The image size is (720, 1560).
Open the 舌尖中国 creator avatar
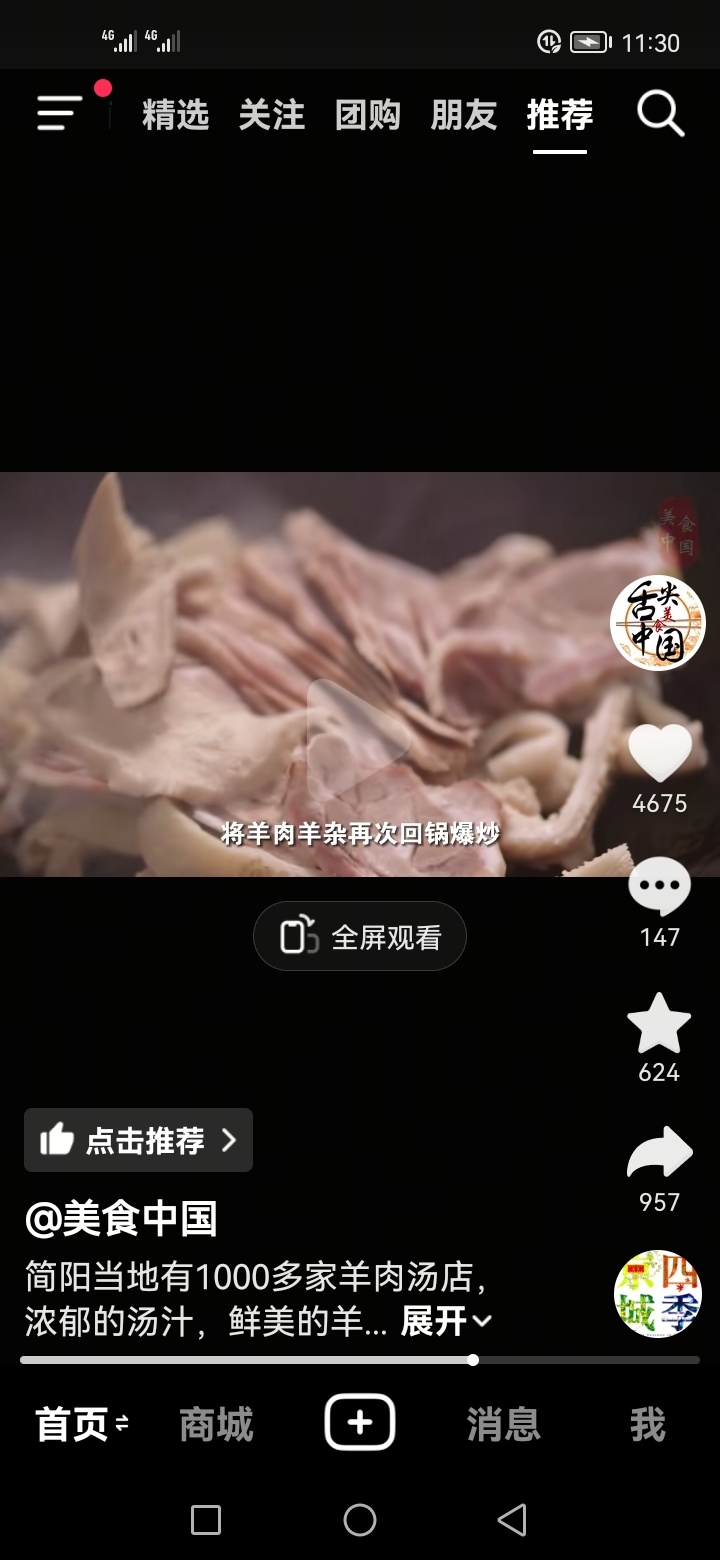(658, 623)
